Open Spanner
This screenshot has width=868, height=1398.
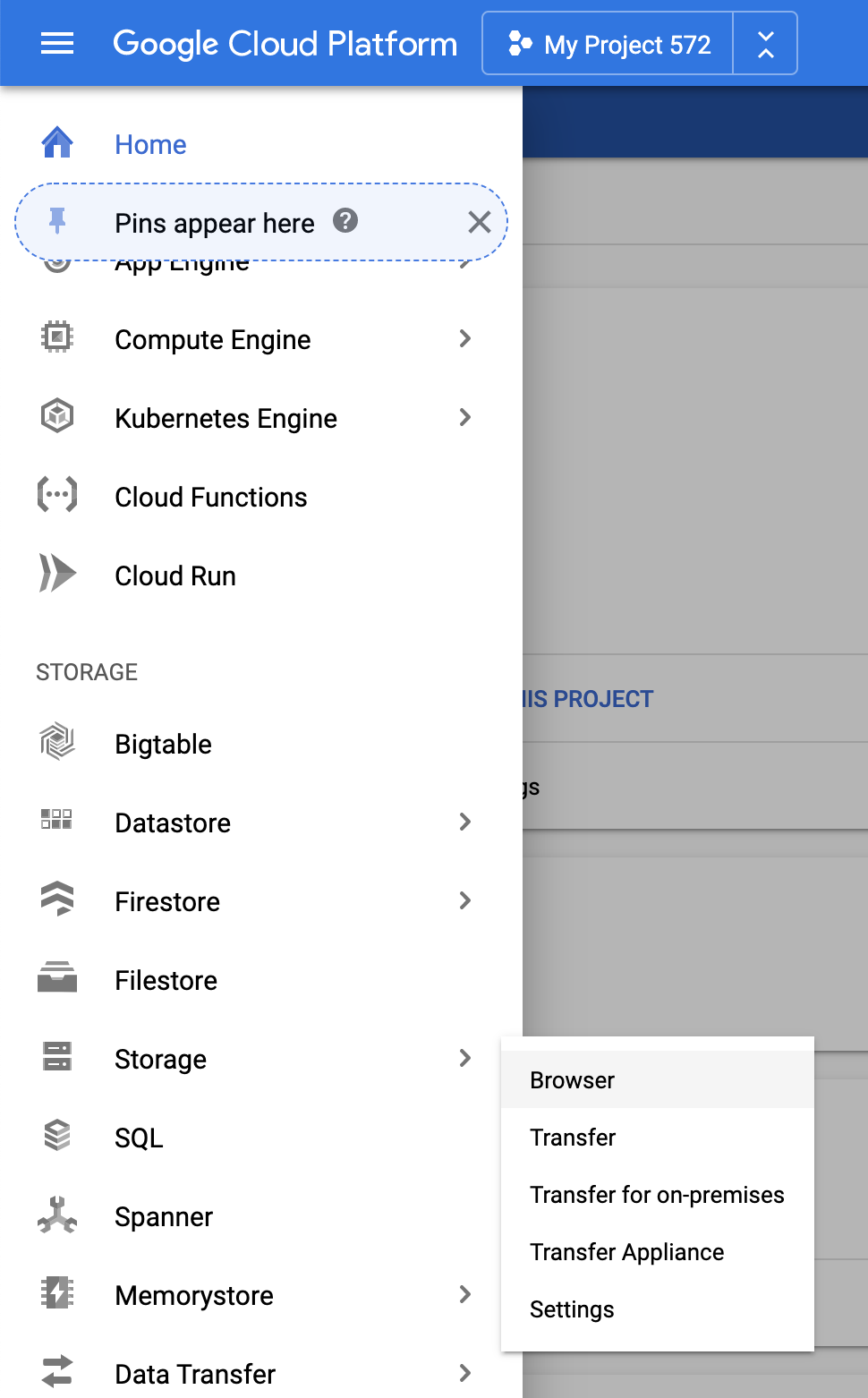163,1216
